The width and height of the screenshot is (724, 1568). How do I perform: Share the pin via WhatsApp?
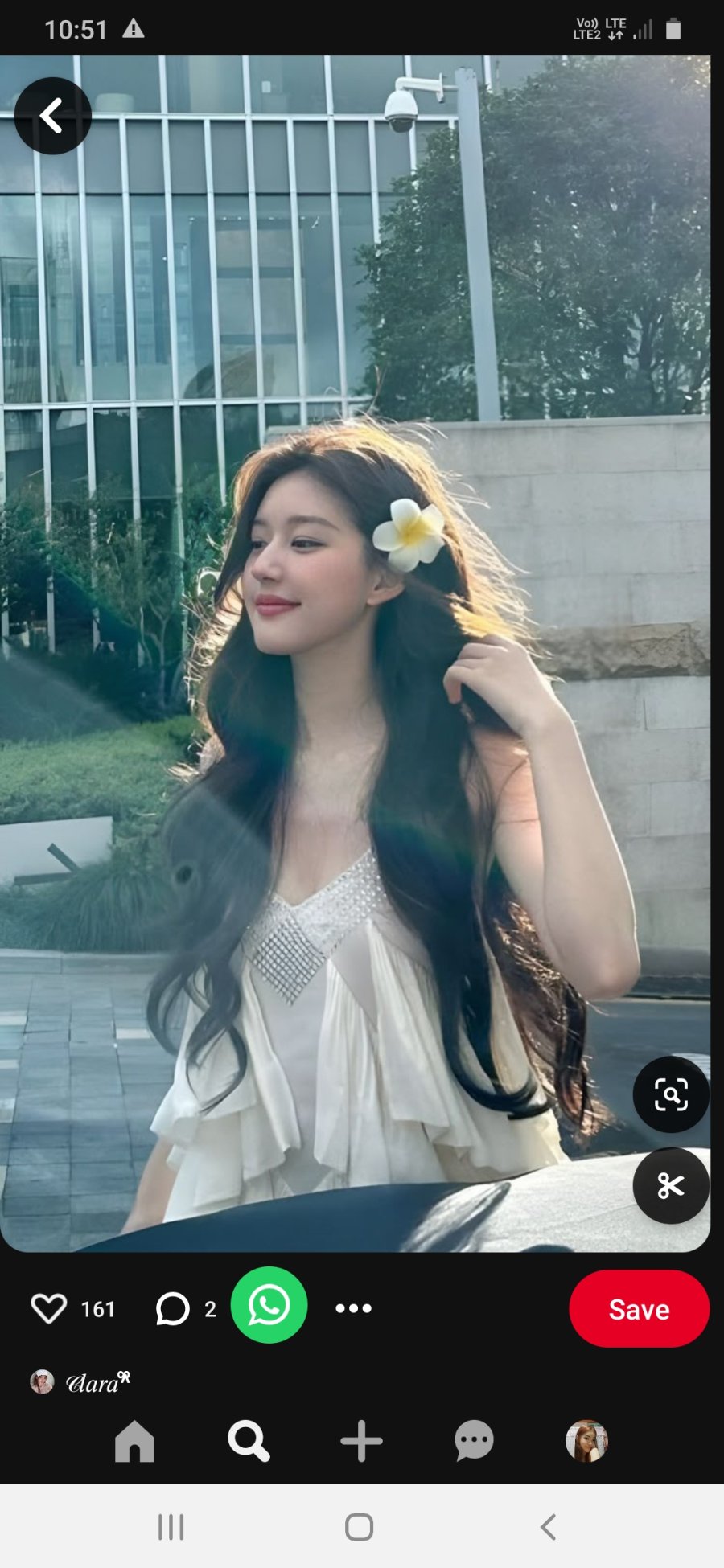269,1305
